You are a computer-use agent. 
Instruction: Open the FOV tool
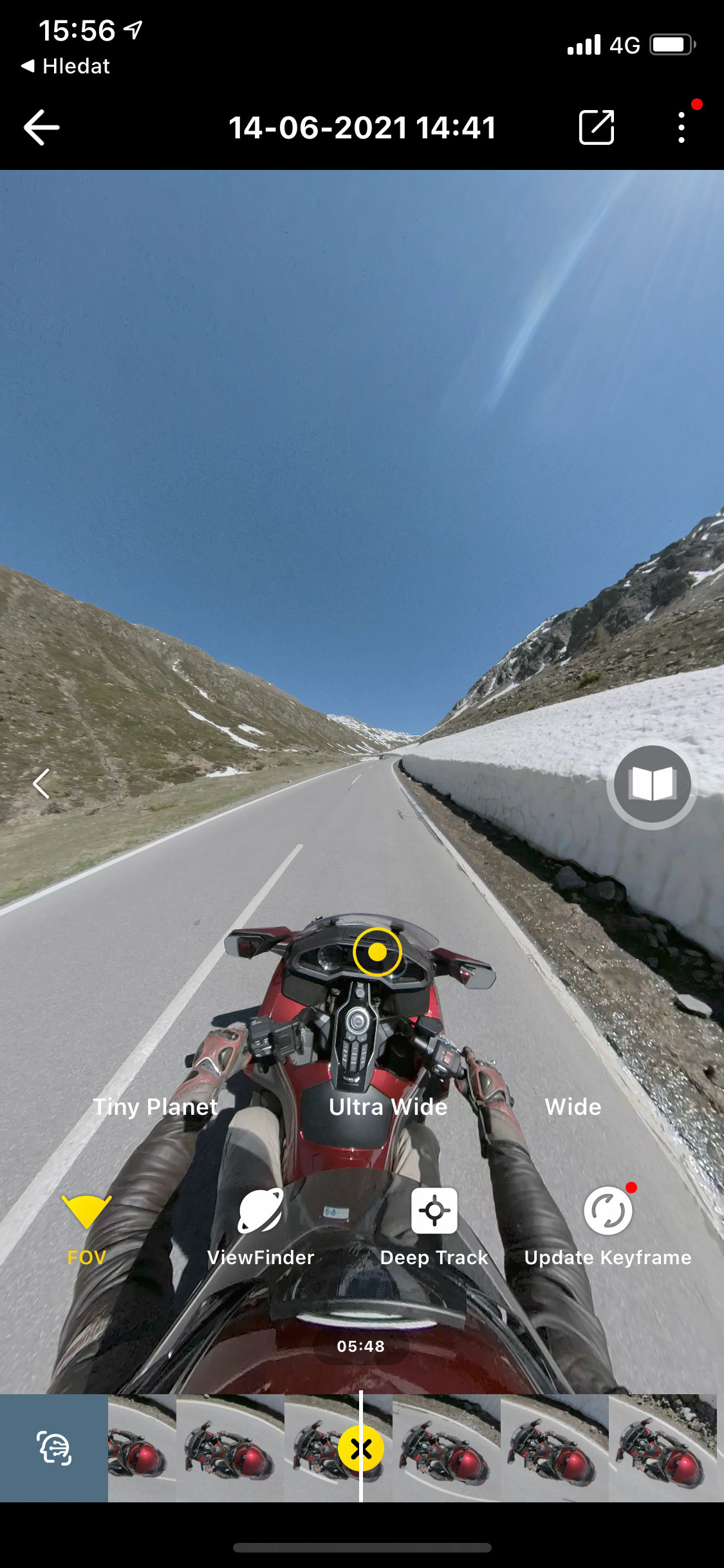pyautogui.click(x=86, y=1228)
